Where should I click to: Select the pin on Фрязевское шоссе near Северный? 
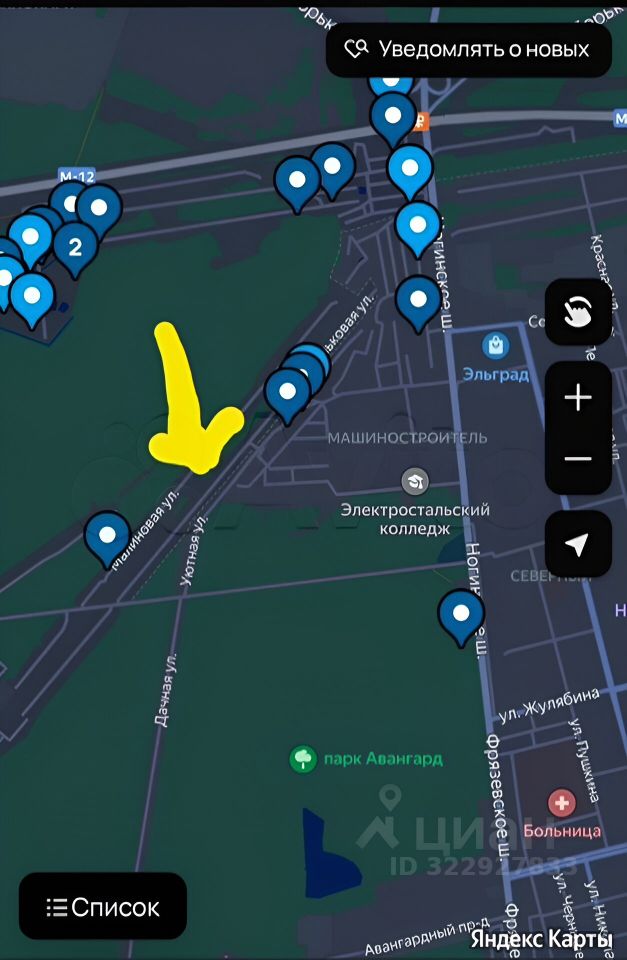pyautogui.click(x=461, y=613)
